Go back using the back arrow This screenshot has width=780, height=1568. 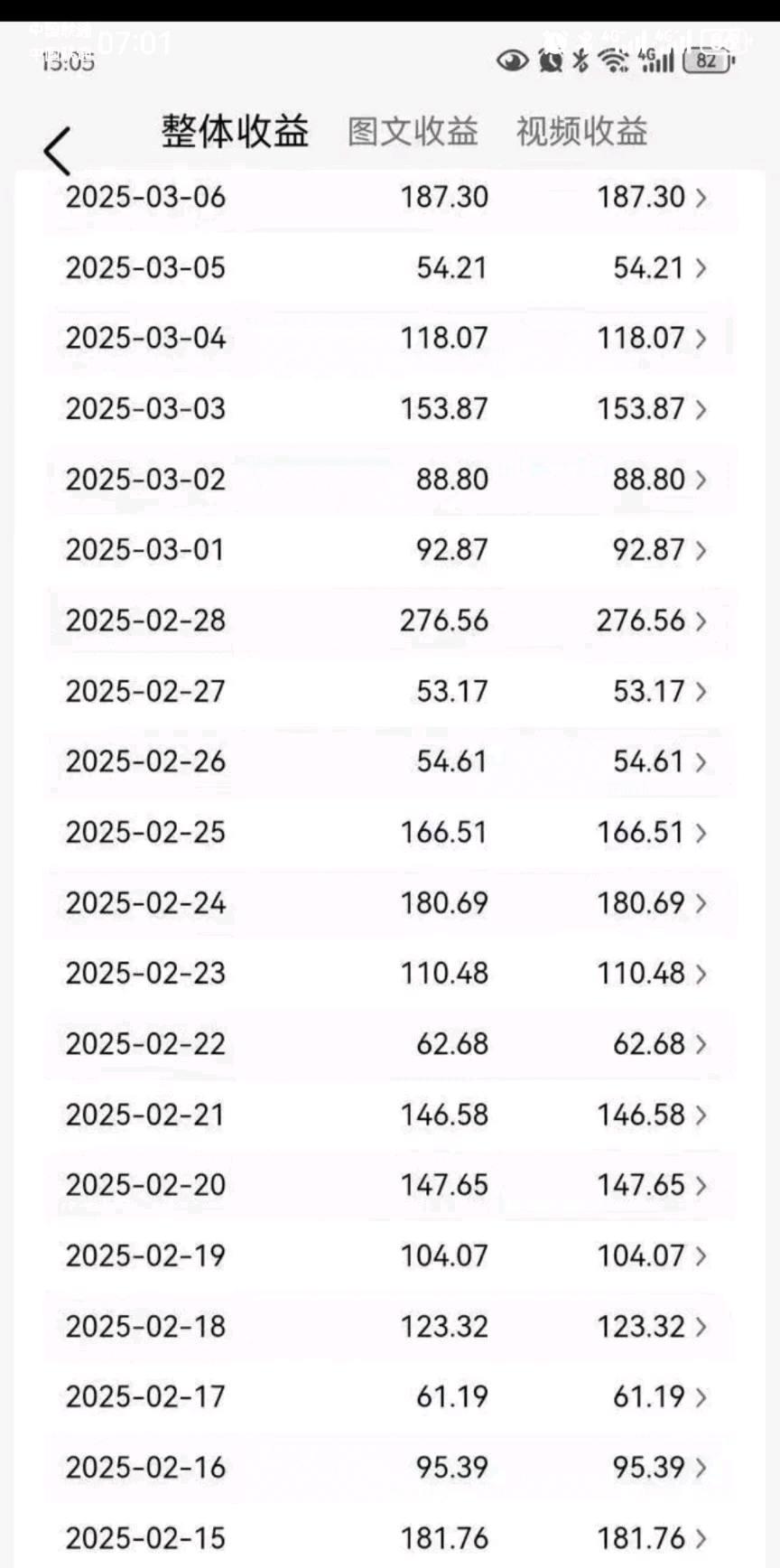pos(56,151)
